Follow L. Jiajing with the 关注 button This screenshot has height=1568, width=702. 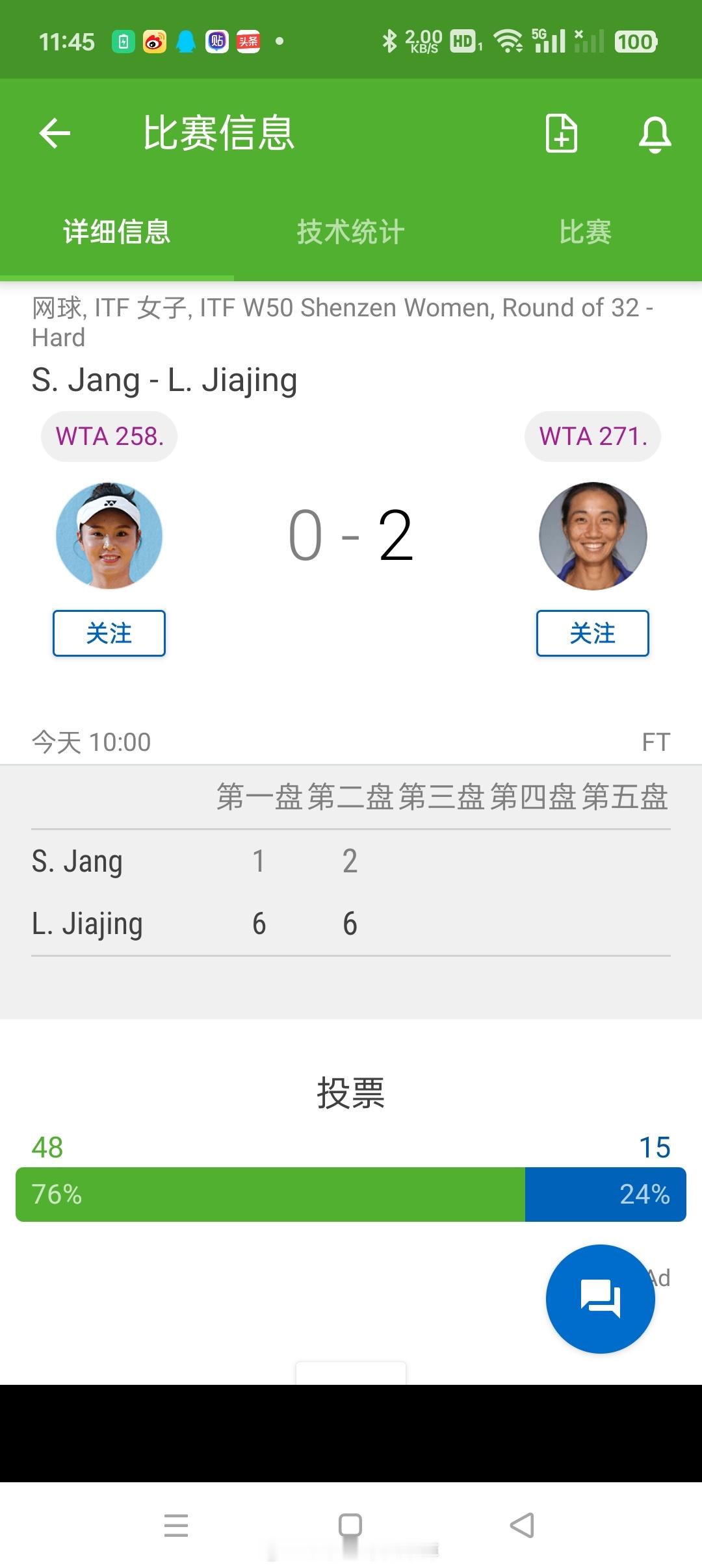point(593,633)
